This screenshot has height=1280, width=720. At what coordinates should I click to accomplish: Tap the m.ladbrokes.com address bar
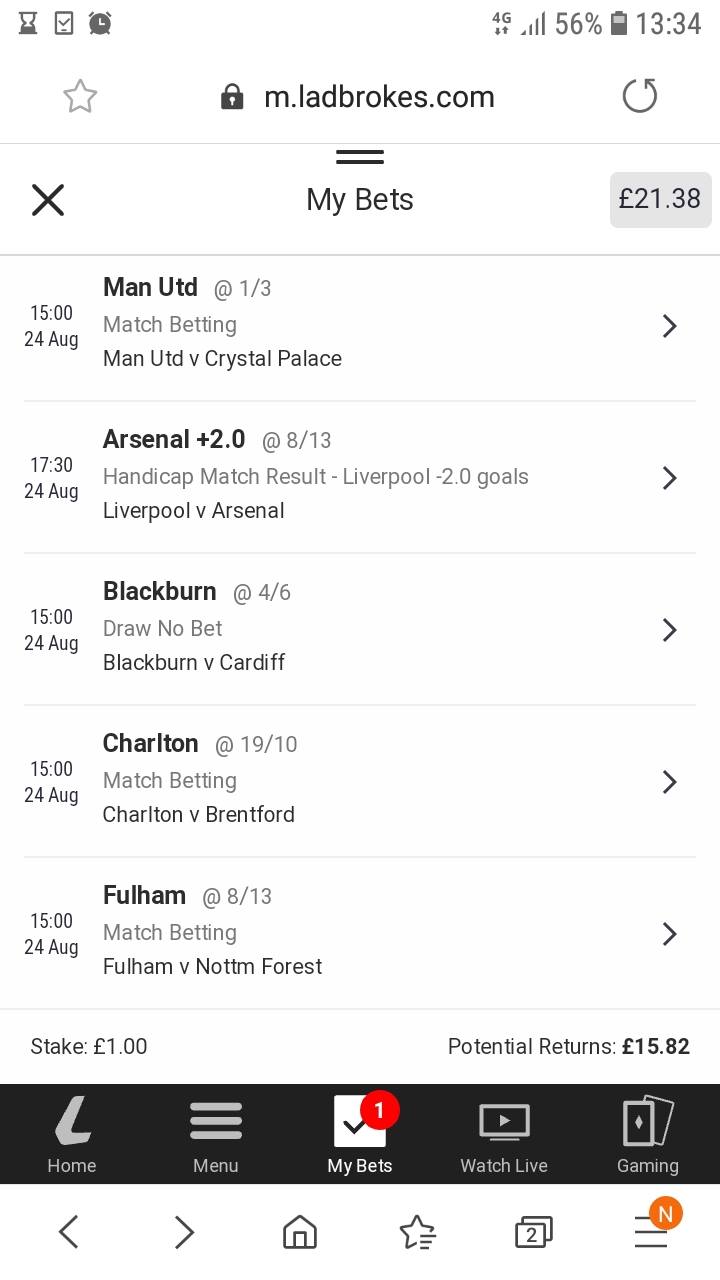click(x=358, y=97)
